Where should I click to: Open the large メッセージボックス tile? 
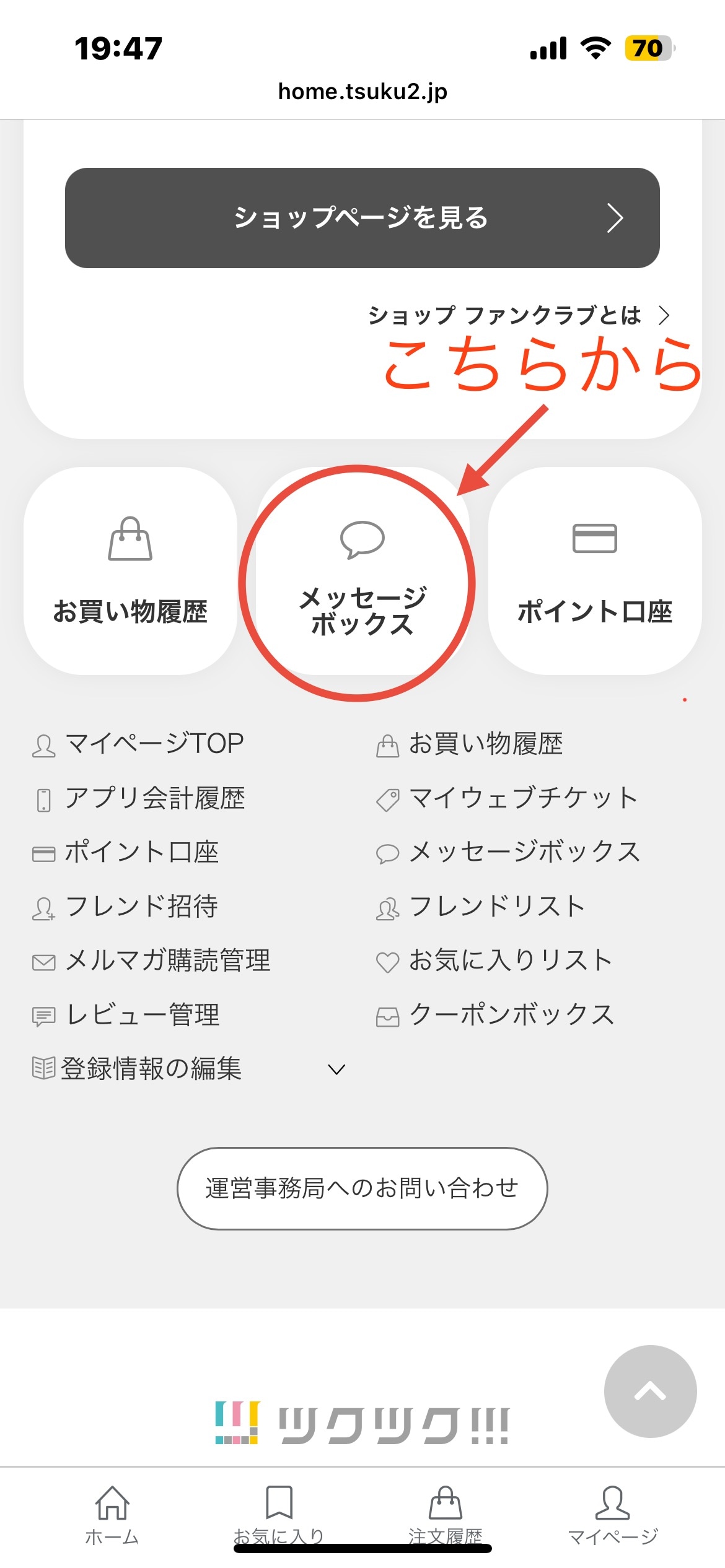pos(362,576)
